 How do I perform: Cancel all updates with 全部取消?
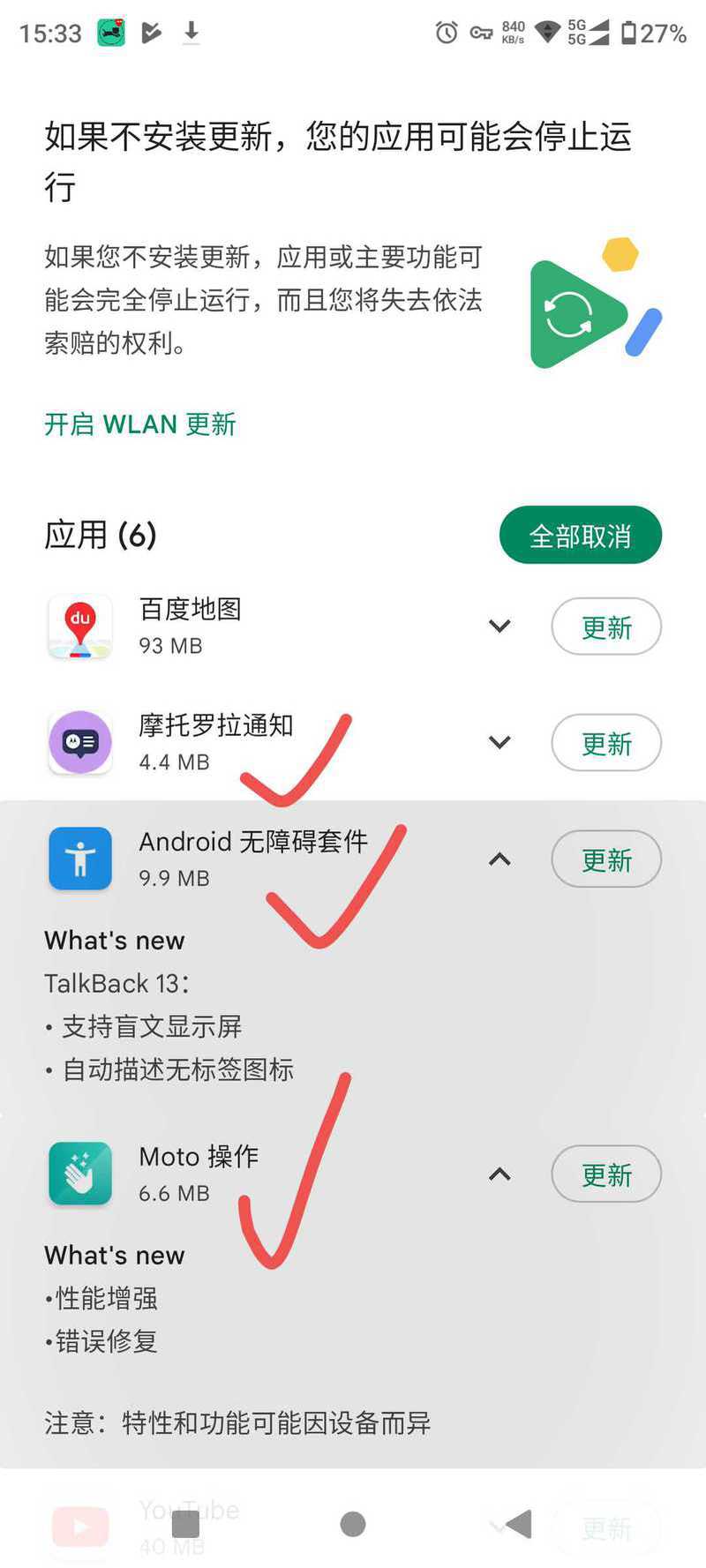580,535
